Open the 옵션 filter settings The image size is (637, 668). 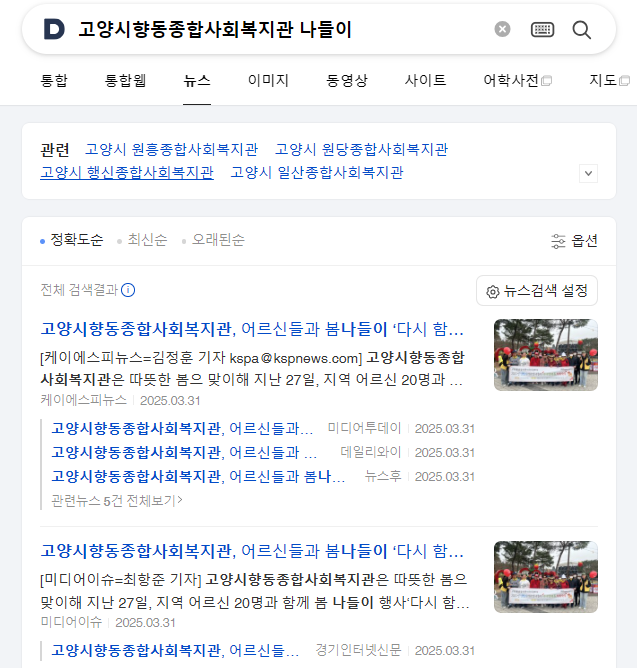tap(575, 241)
